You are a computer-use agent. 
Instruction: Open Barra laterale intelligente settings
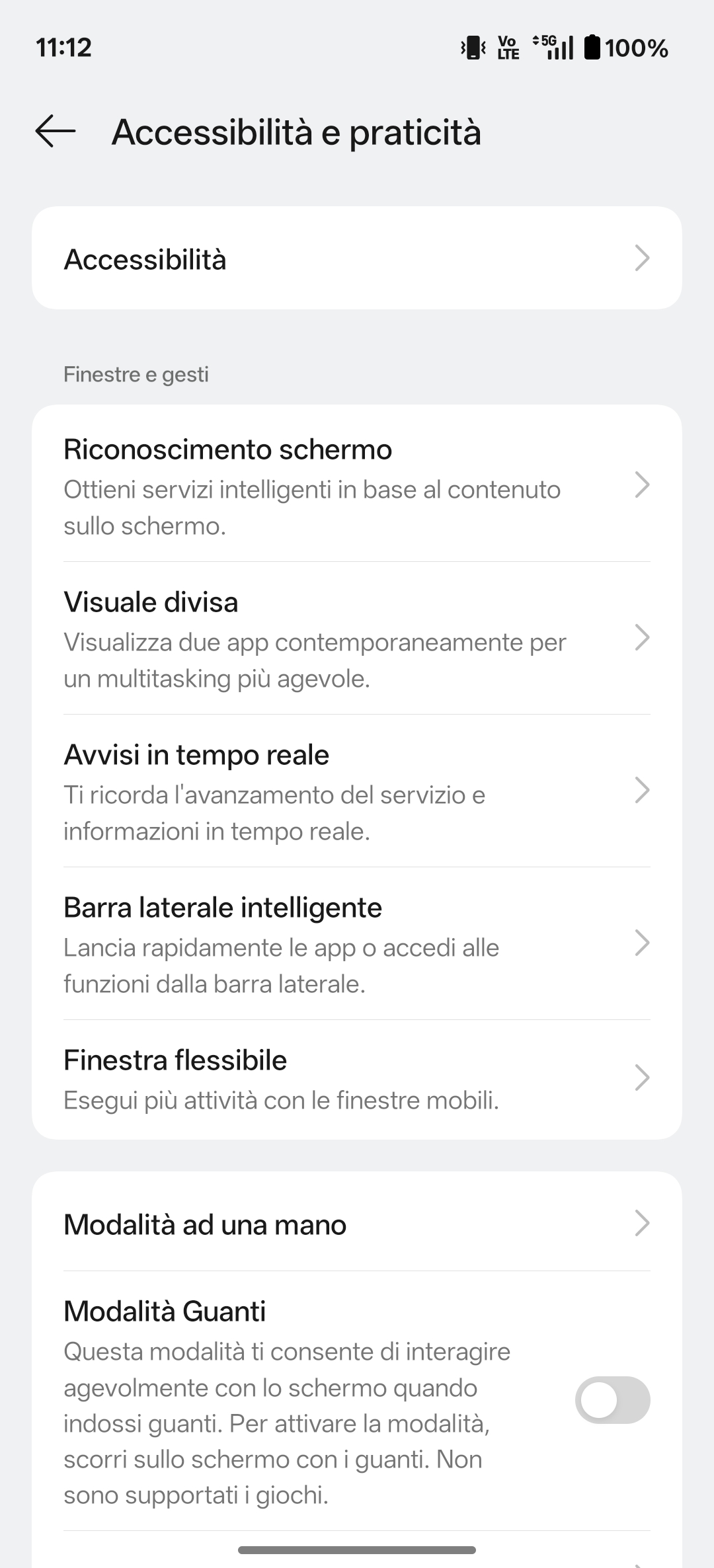(x=357, y=944)
